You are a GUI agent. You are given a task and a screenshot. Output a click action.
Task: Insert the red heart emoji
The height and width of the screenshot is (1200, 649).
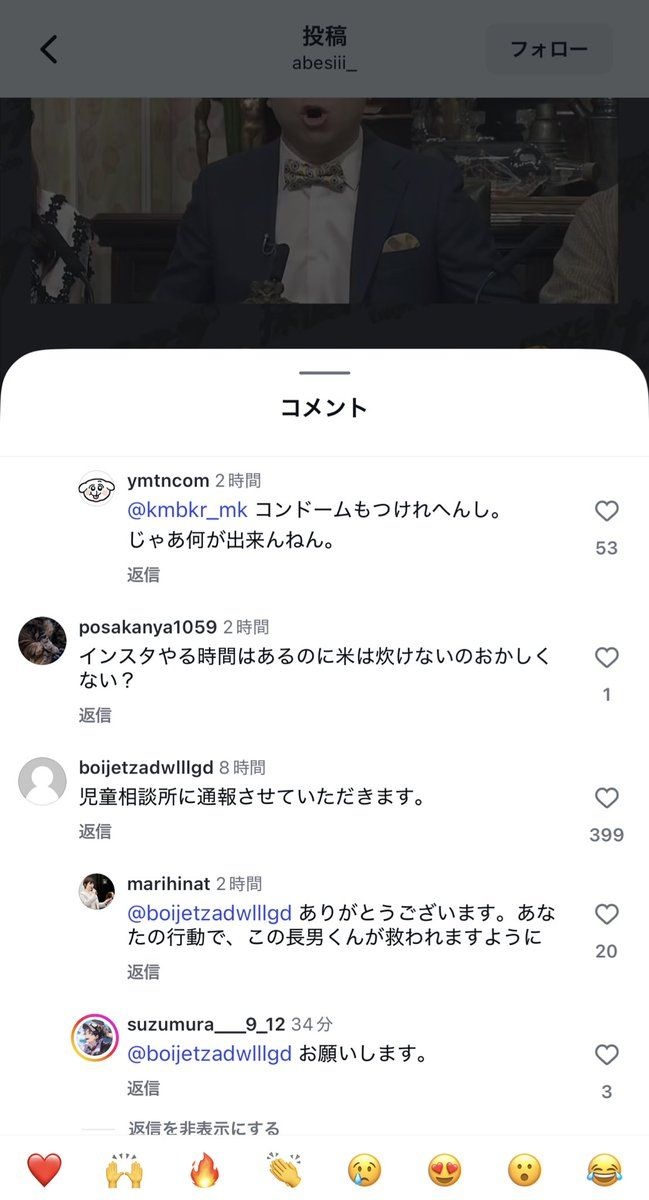[x=44, y=1169]
